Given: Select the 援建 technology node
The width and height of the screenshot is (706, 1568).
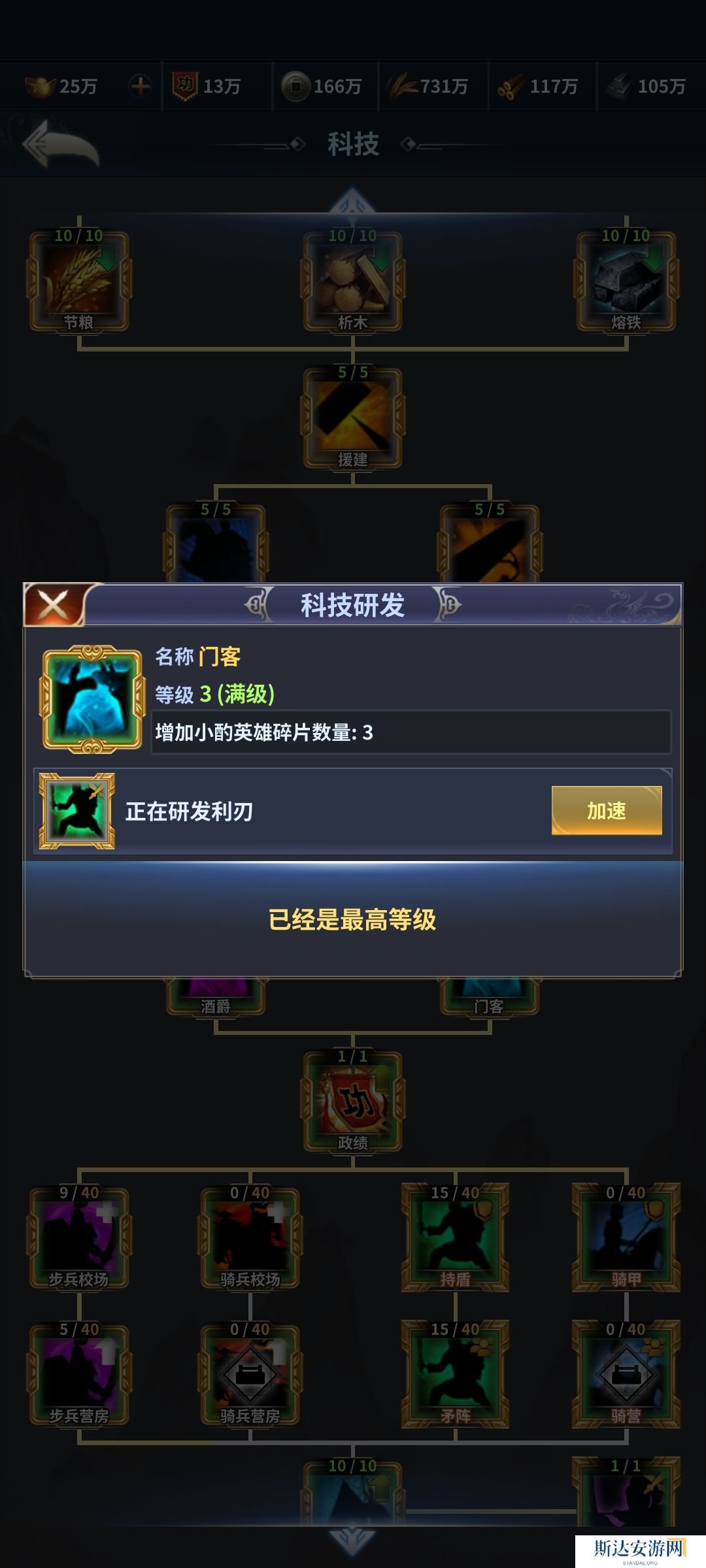Looking at the screenshot, I should (x=352, y=419).
